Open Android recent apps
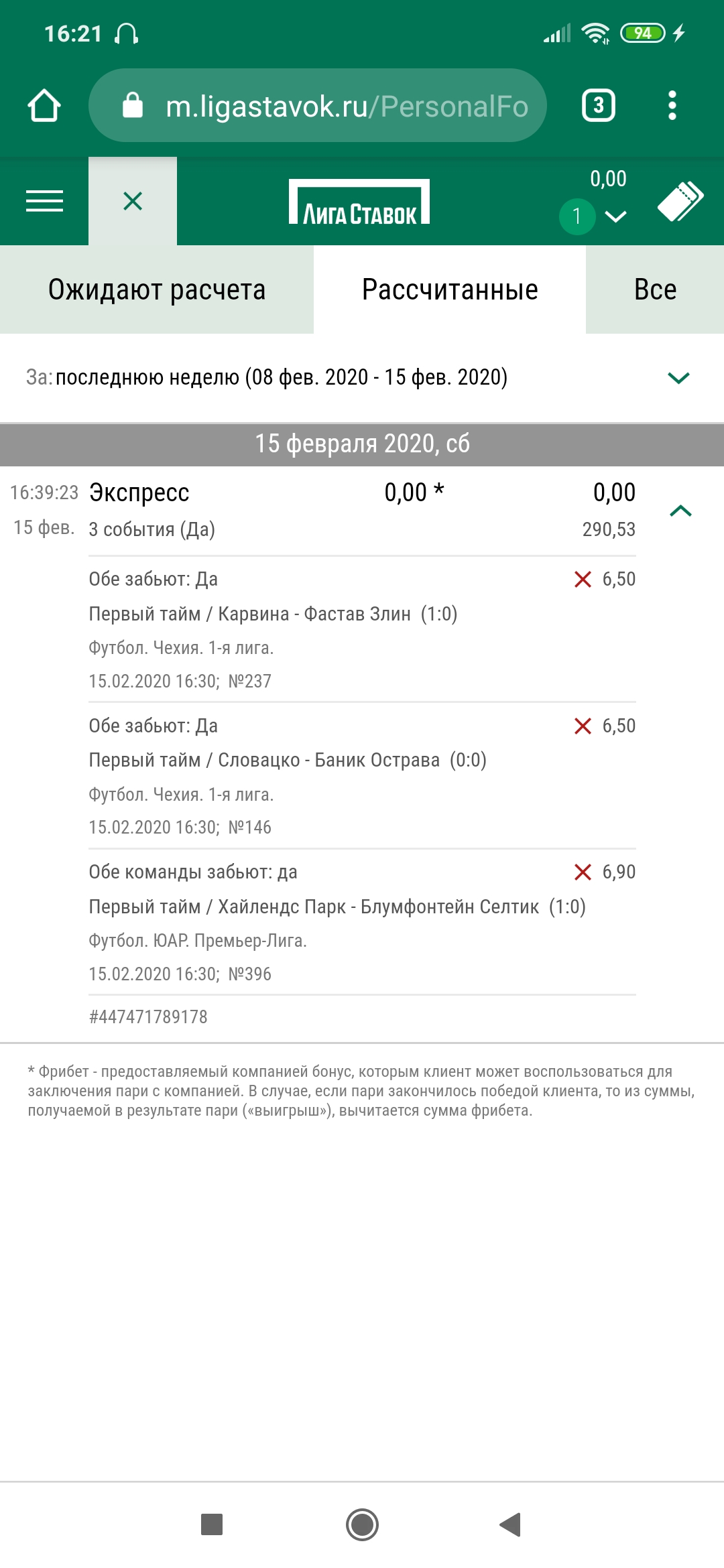This screenshot has width=724, height=1568. coord(212,1524)
